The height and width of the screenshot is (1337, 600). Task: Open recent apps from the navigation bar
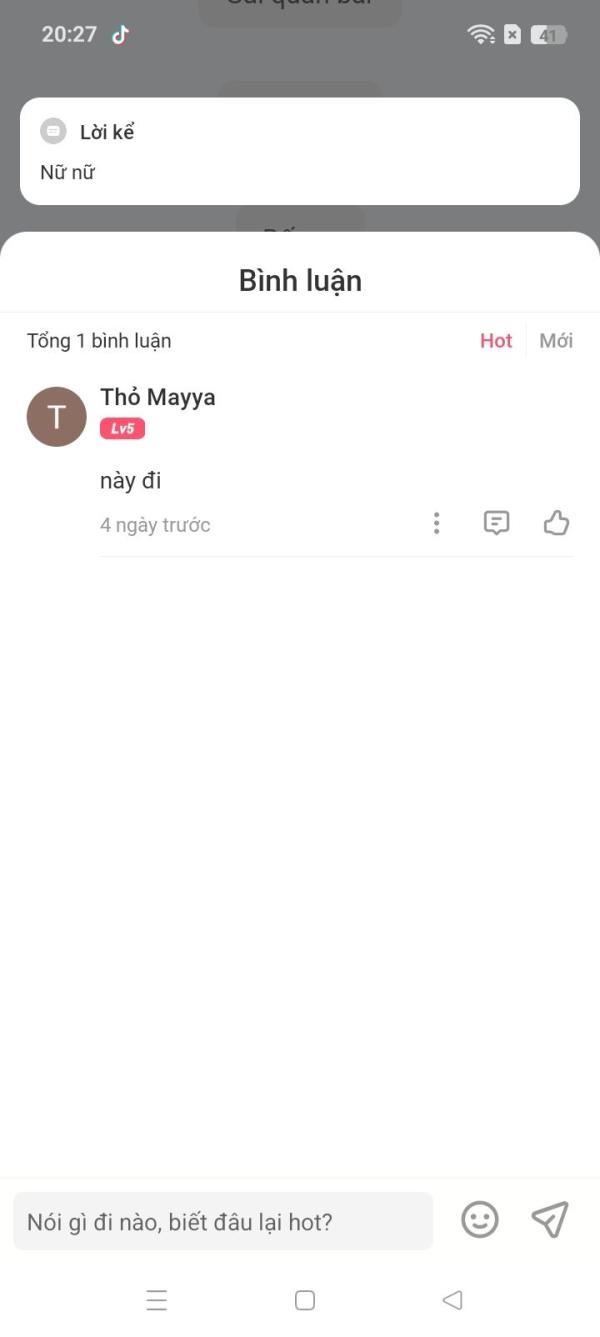click(156, 1300)
